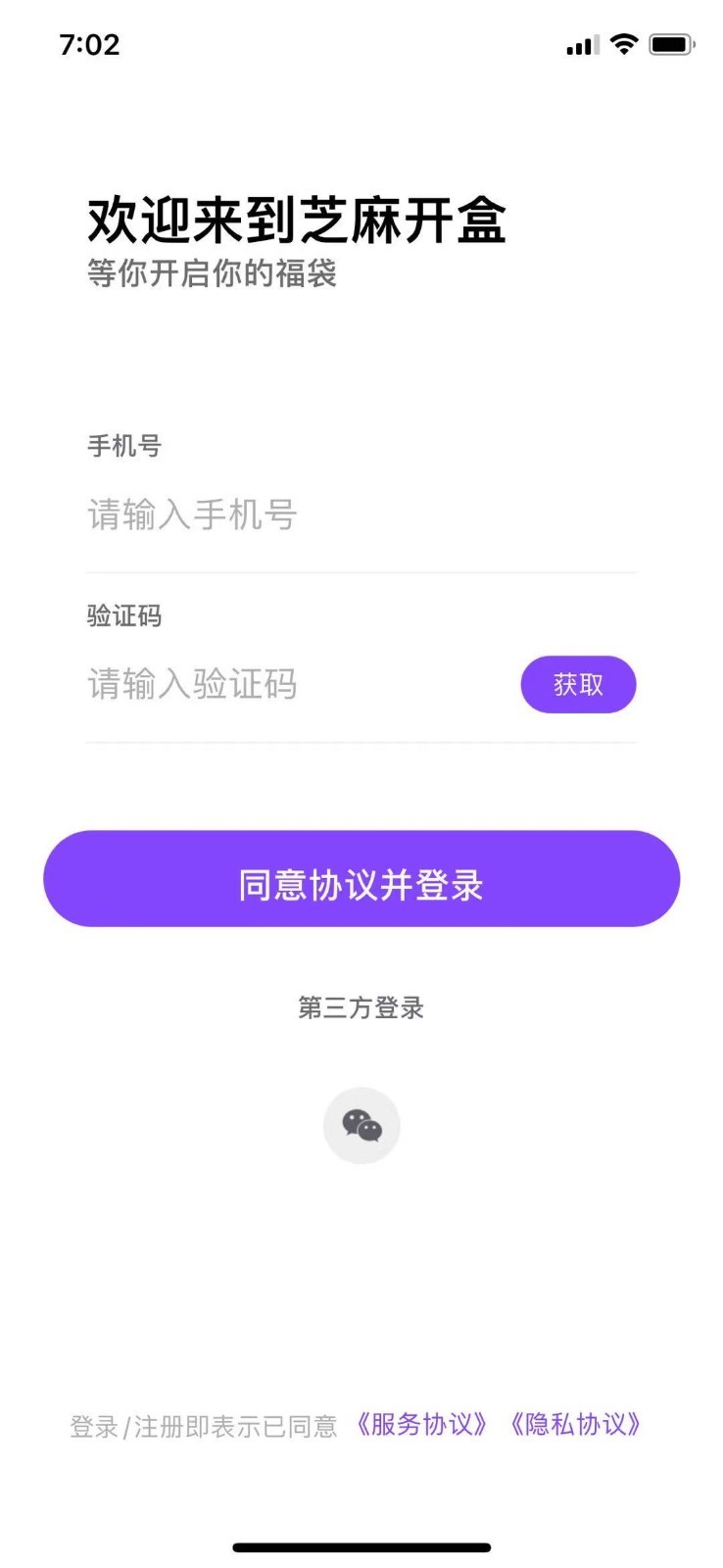View the 隐私协议 privacy agreement
Viewport: 723px width, 1568px height.
point(575,1425)
